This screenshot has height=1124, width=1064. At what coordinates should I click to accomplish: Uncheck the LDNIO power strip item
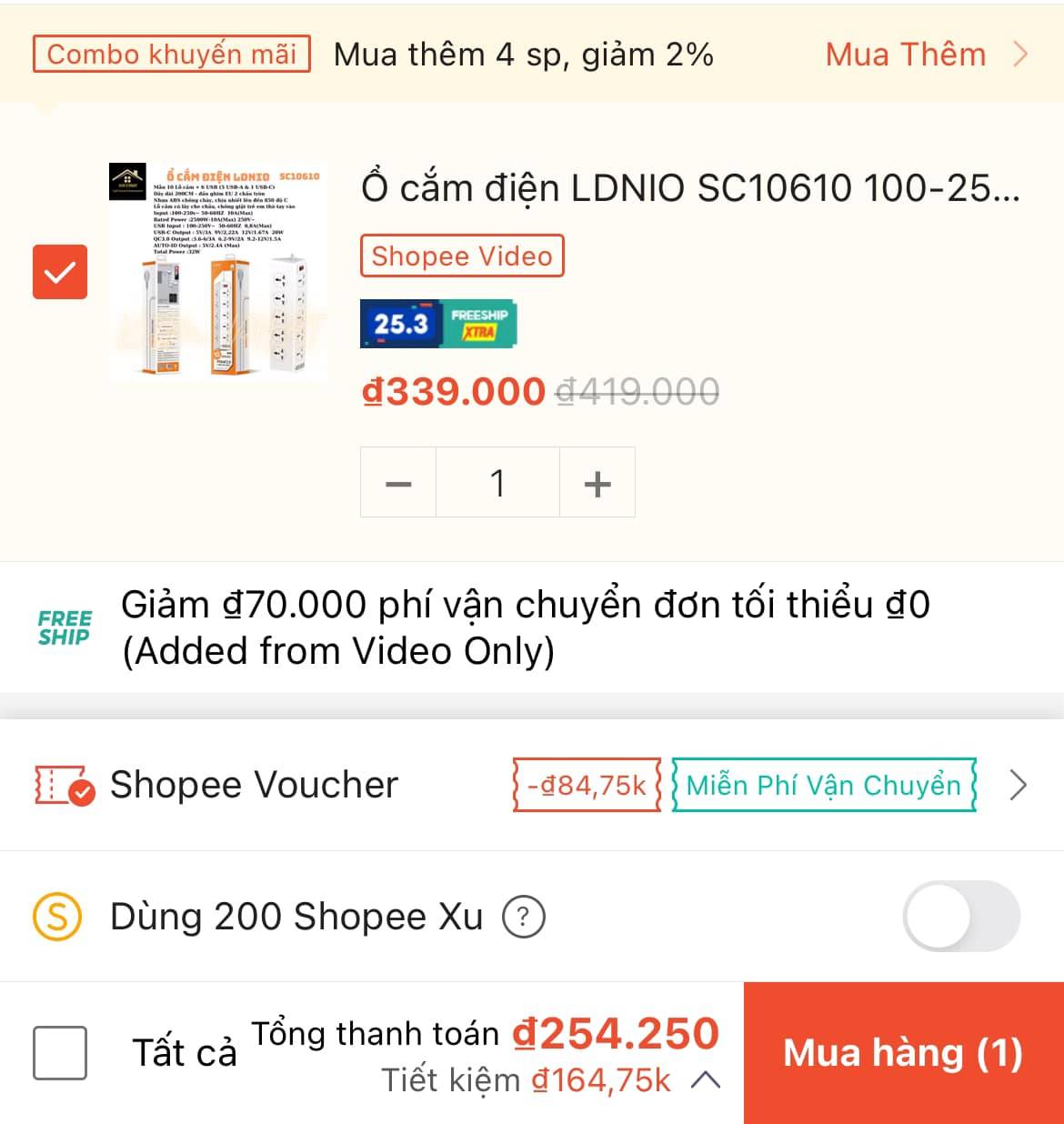60,272
